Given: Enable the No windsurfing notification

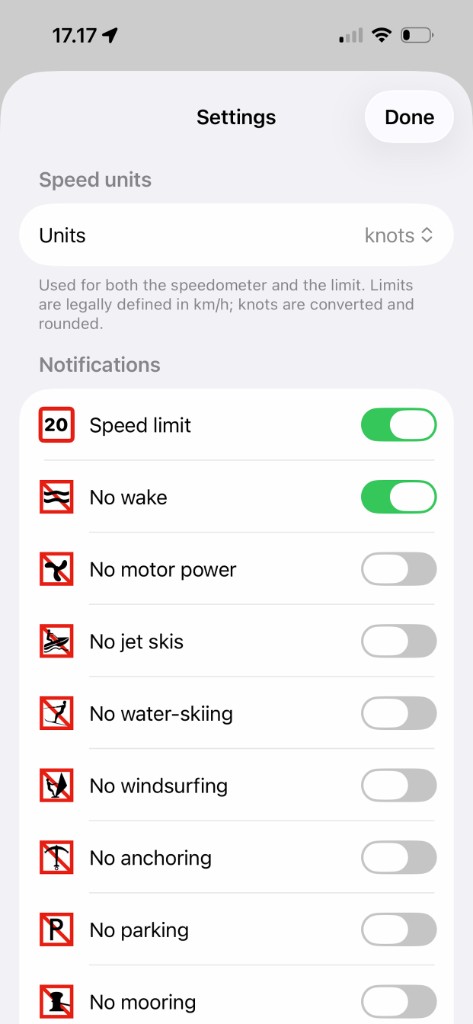Looking at the screenshot, I should [x=399, y=785].
